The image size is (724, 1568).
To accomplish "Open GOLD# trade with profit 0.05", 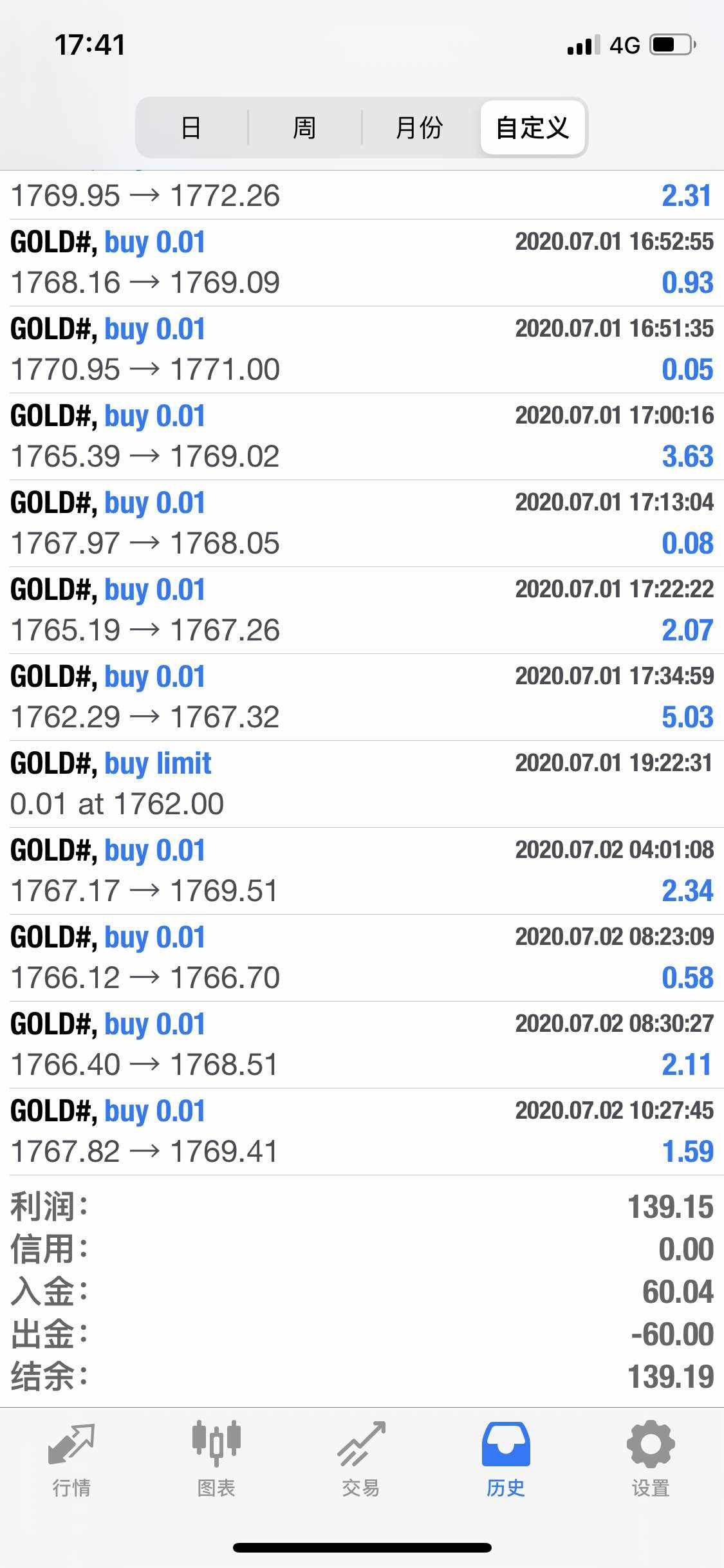I will point(362,350).
